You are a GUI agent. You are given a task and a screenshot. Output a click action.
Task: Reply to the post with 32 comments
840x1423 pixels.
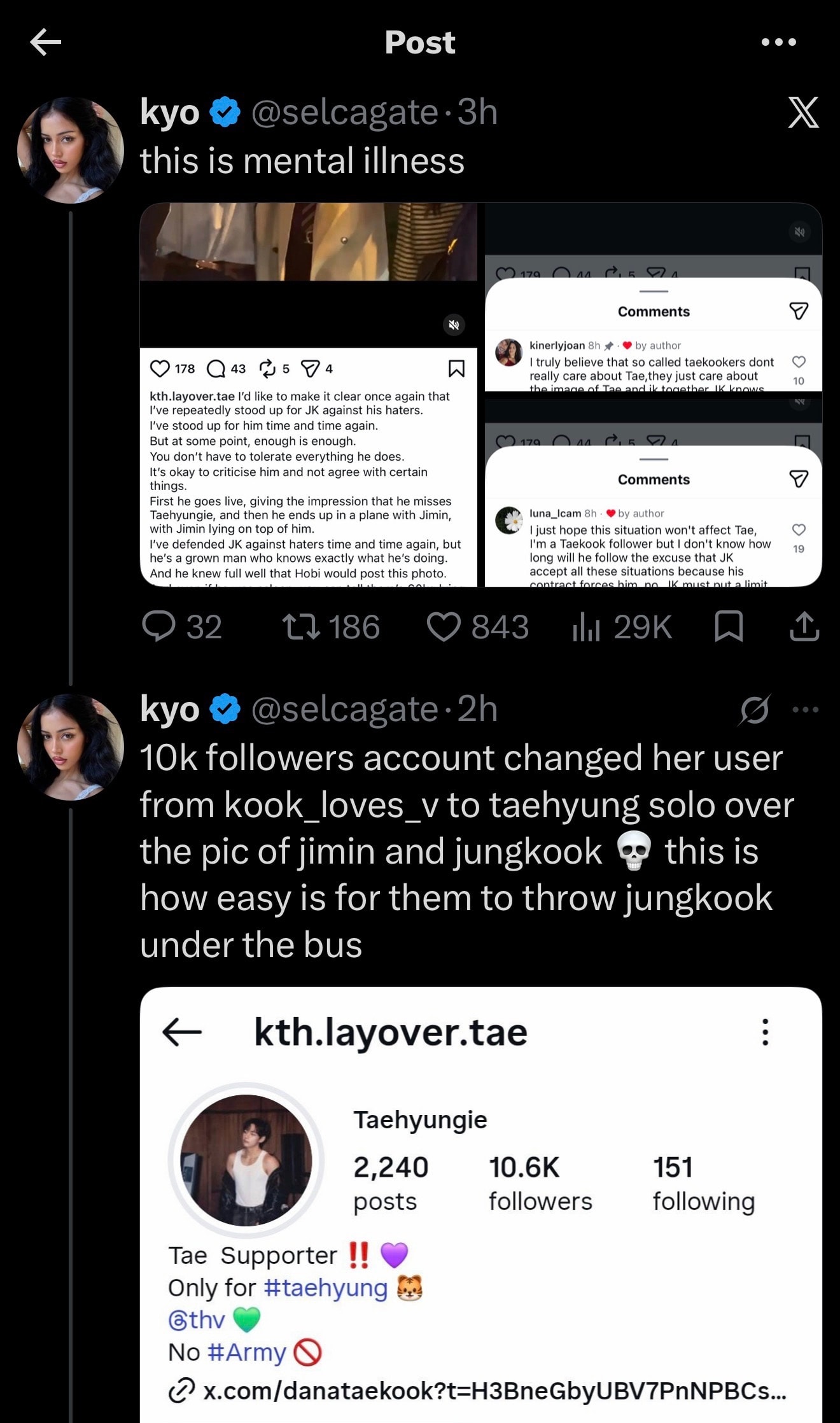click(x=182, y=626)
